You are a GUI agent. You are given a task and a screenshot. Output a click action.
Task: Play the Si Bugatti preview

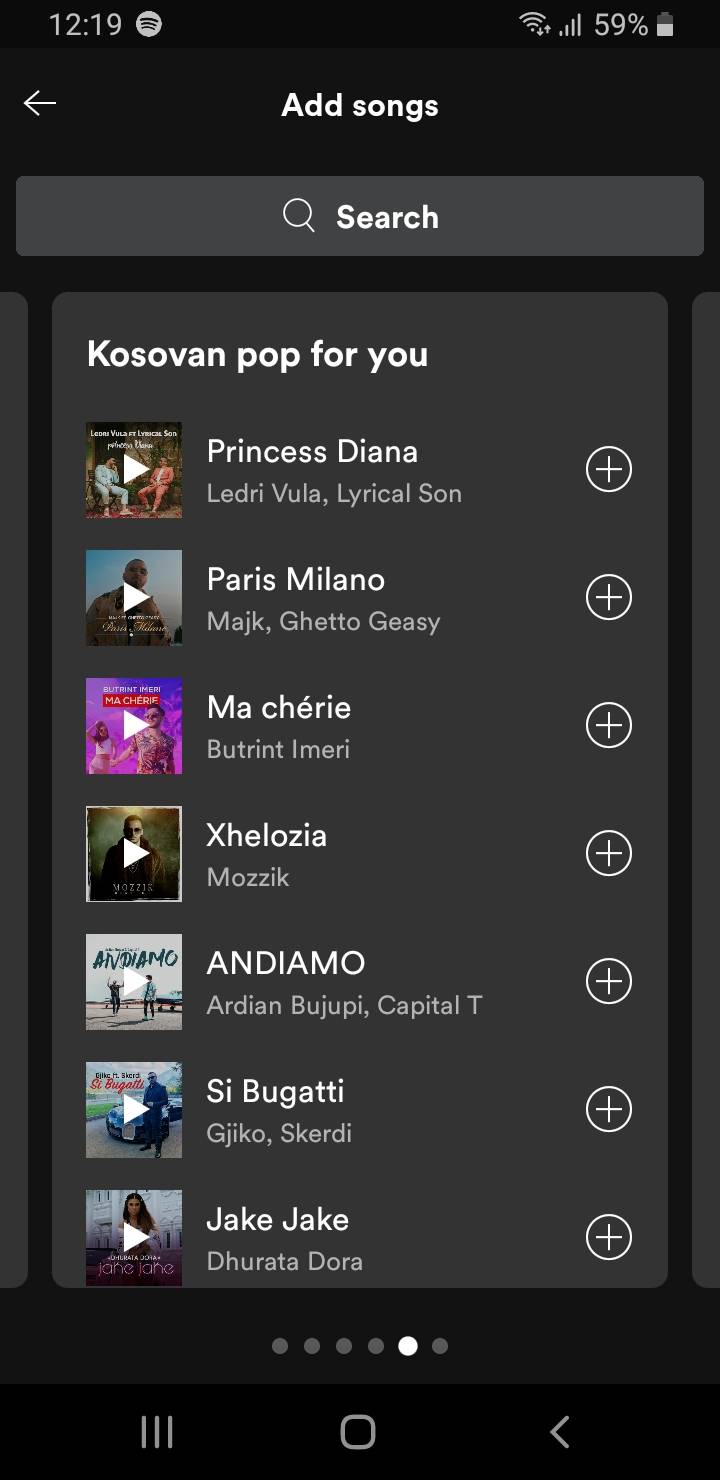134,1109
